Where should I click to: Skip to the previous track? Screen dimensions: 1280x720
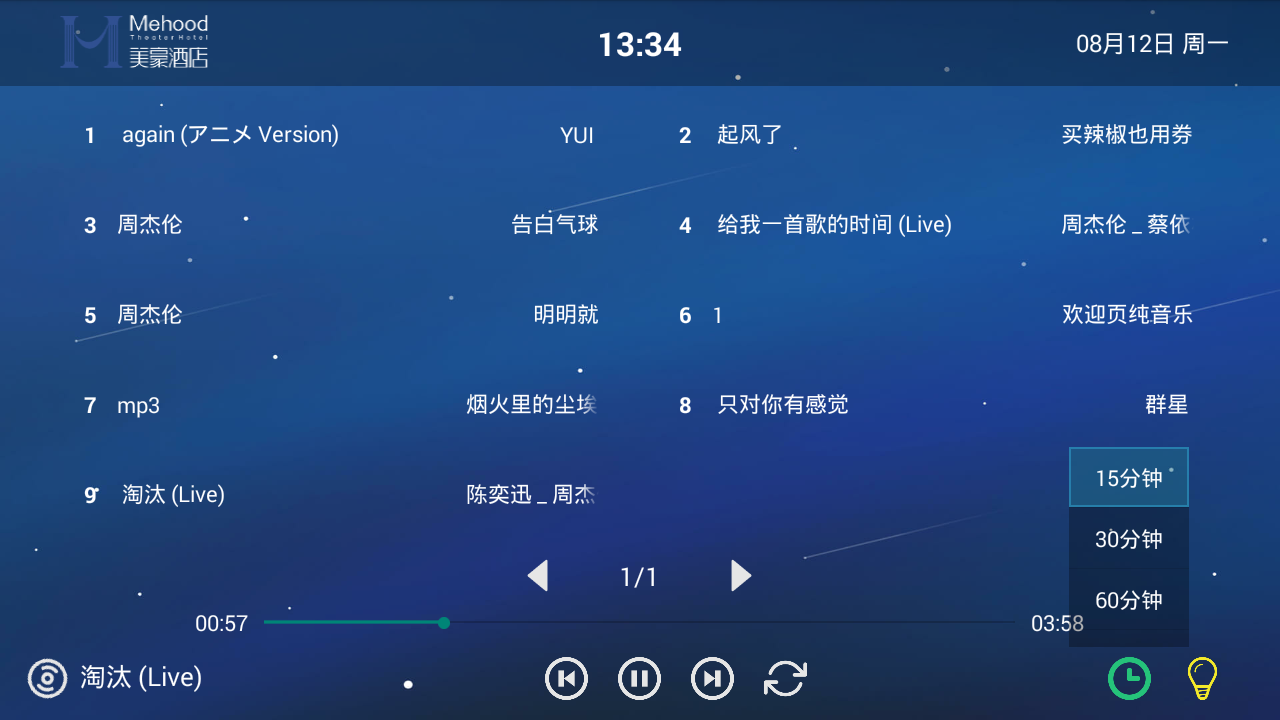[566, 679]
